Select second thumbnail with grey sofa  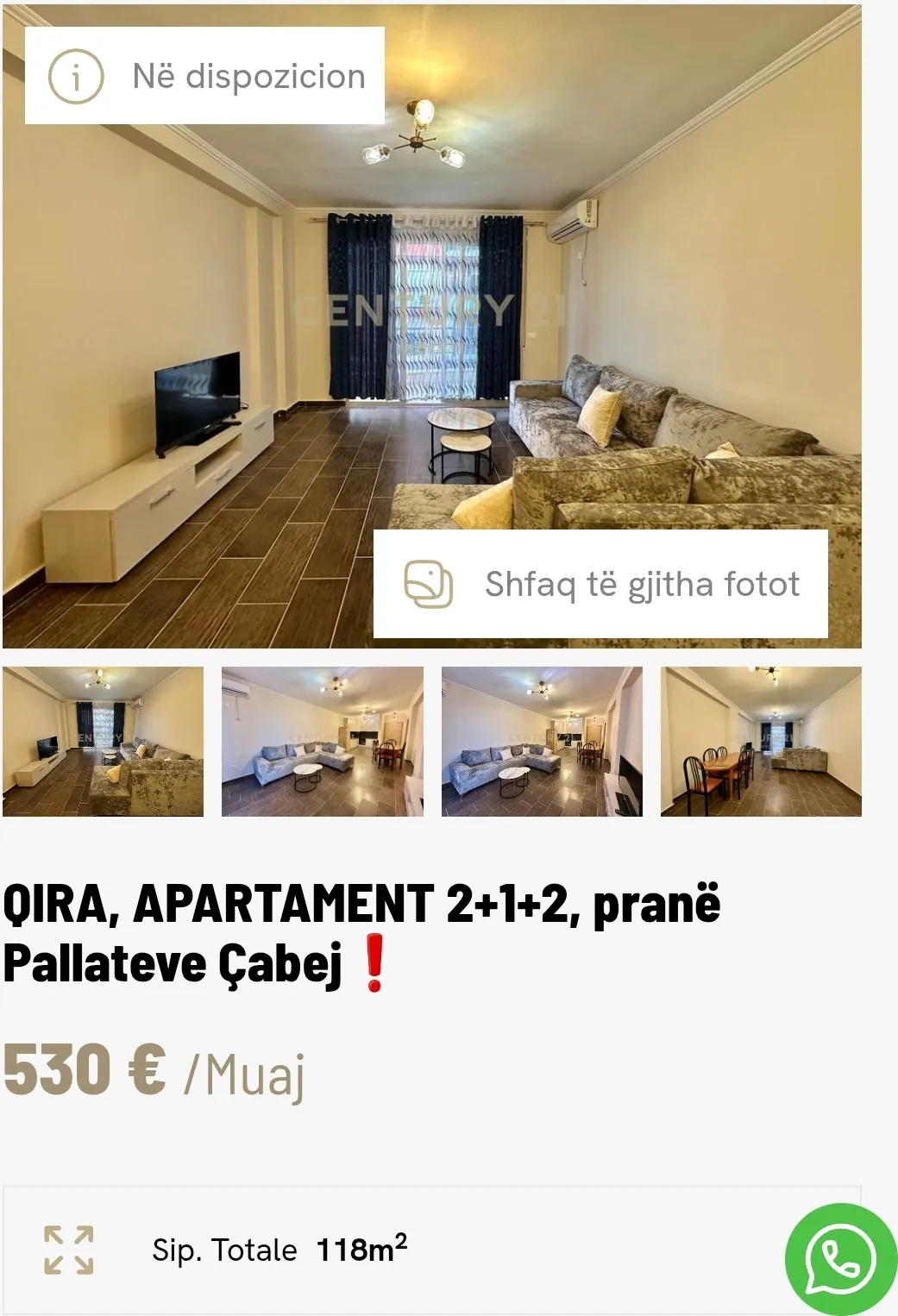pyautogui.click(x=323, y=742)
